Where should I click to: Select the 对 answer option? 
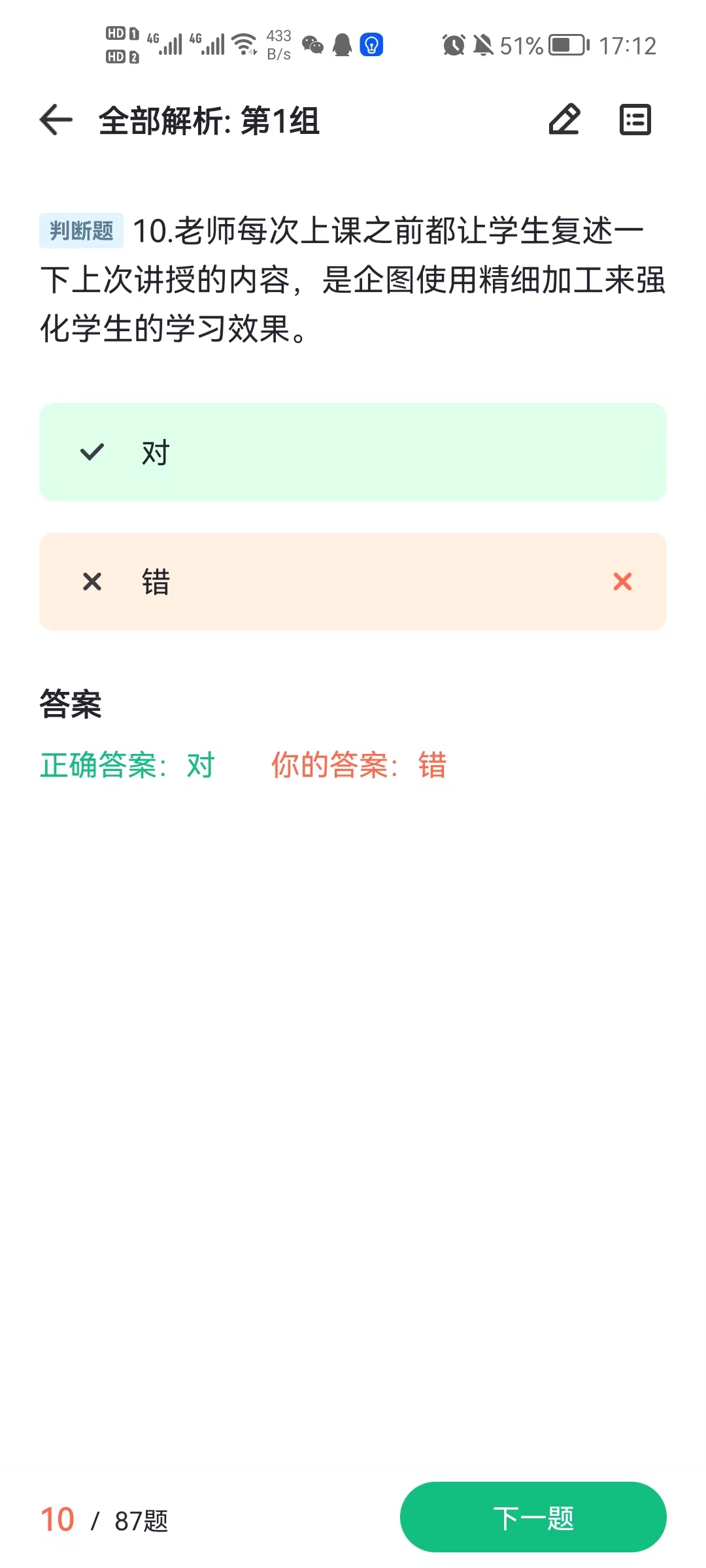(x=353, y=452)
